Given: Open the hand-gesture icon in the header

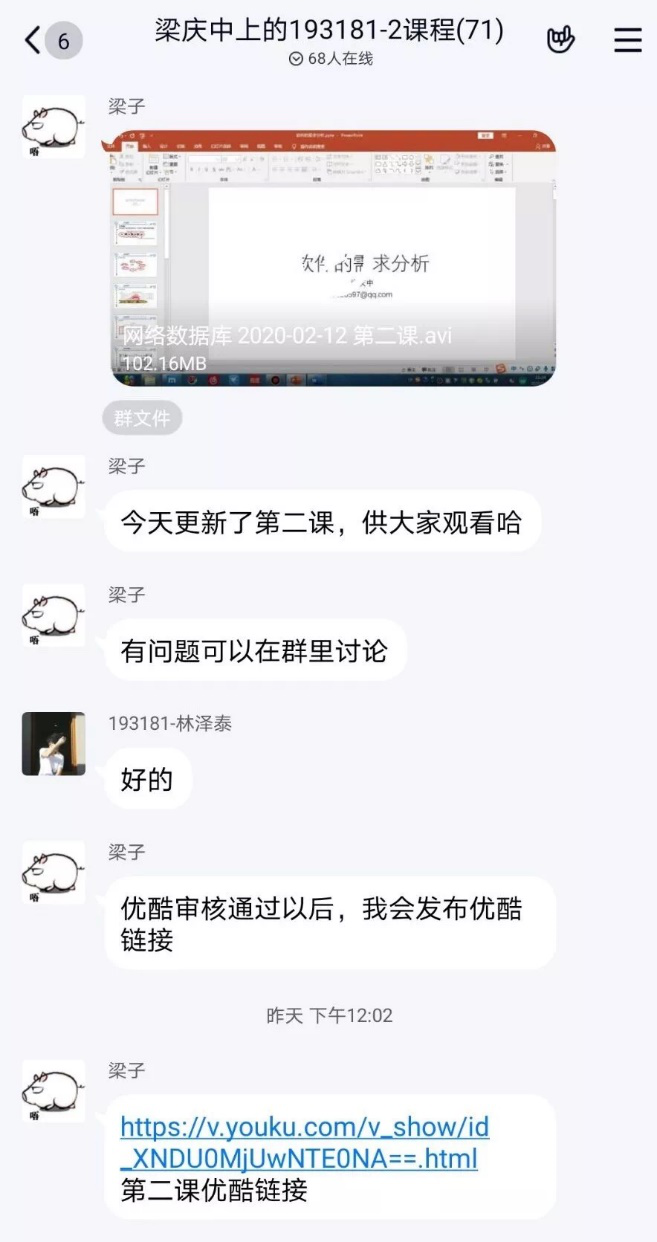Looking at the screenshot, I should coord(562,40).
